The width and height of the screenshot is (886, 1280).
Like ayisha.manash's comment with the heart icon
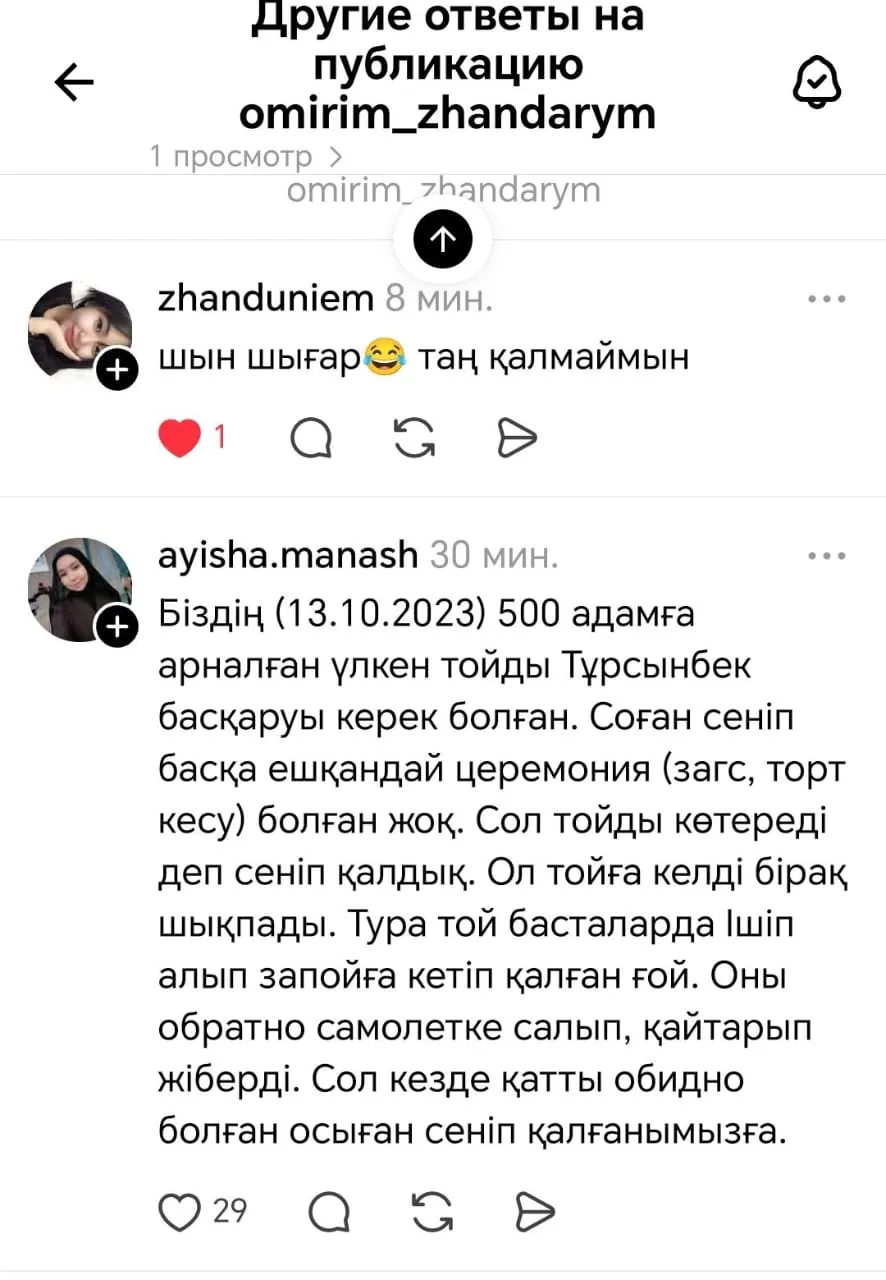tap(178, 1211)
